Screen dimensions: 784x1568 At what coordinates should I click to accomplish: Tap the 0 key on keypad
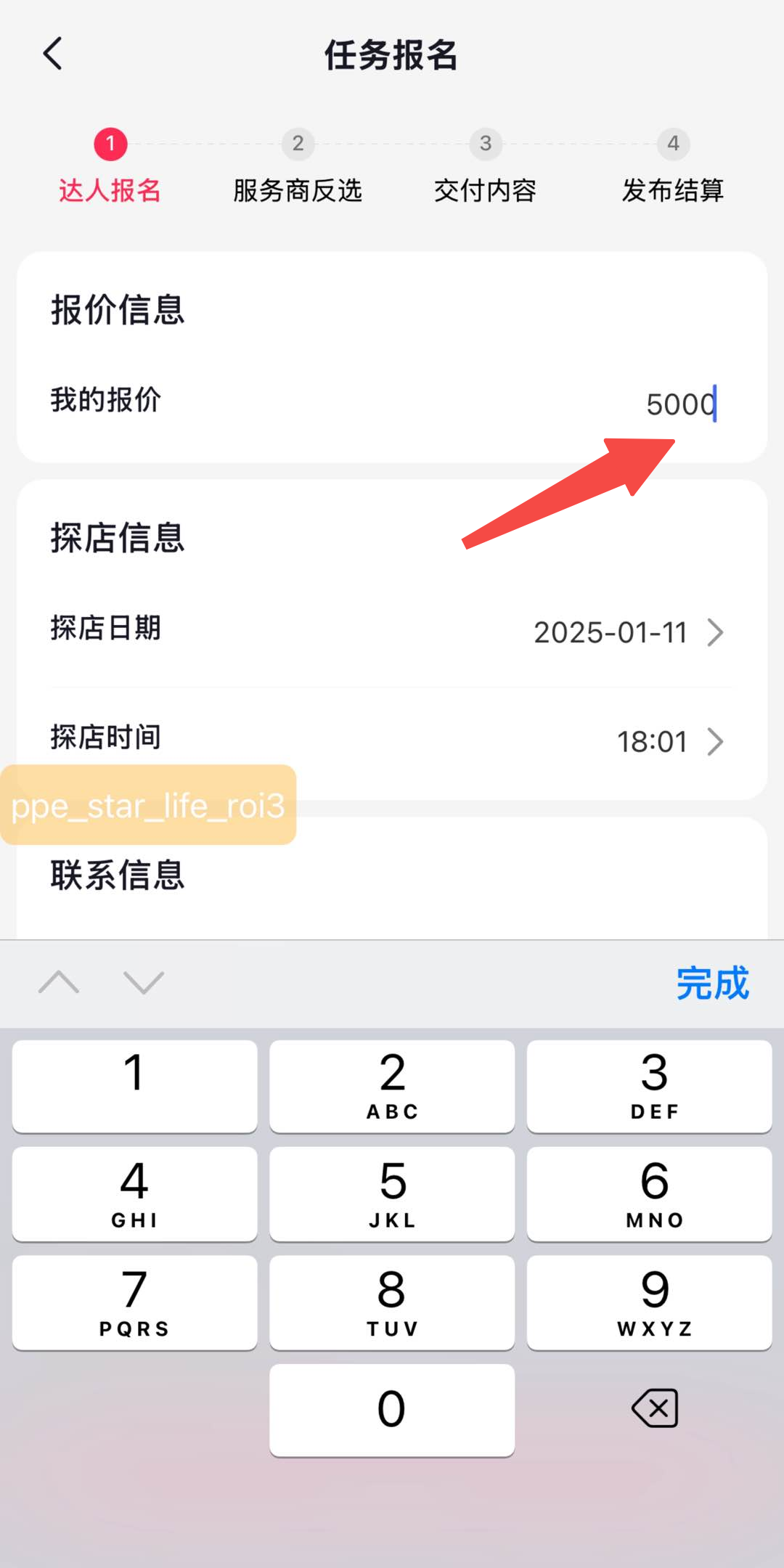click(392, 1410)
